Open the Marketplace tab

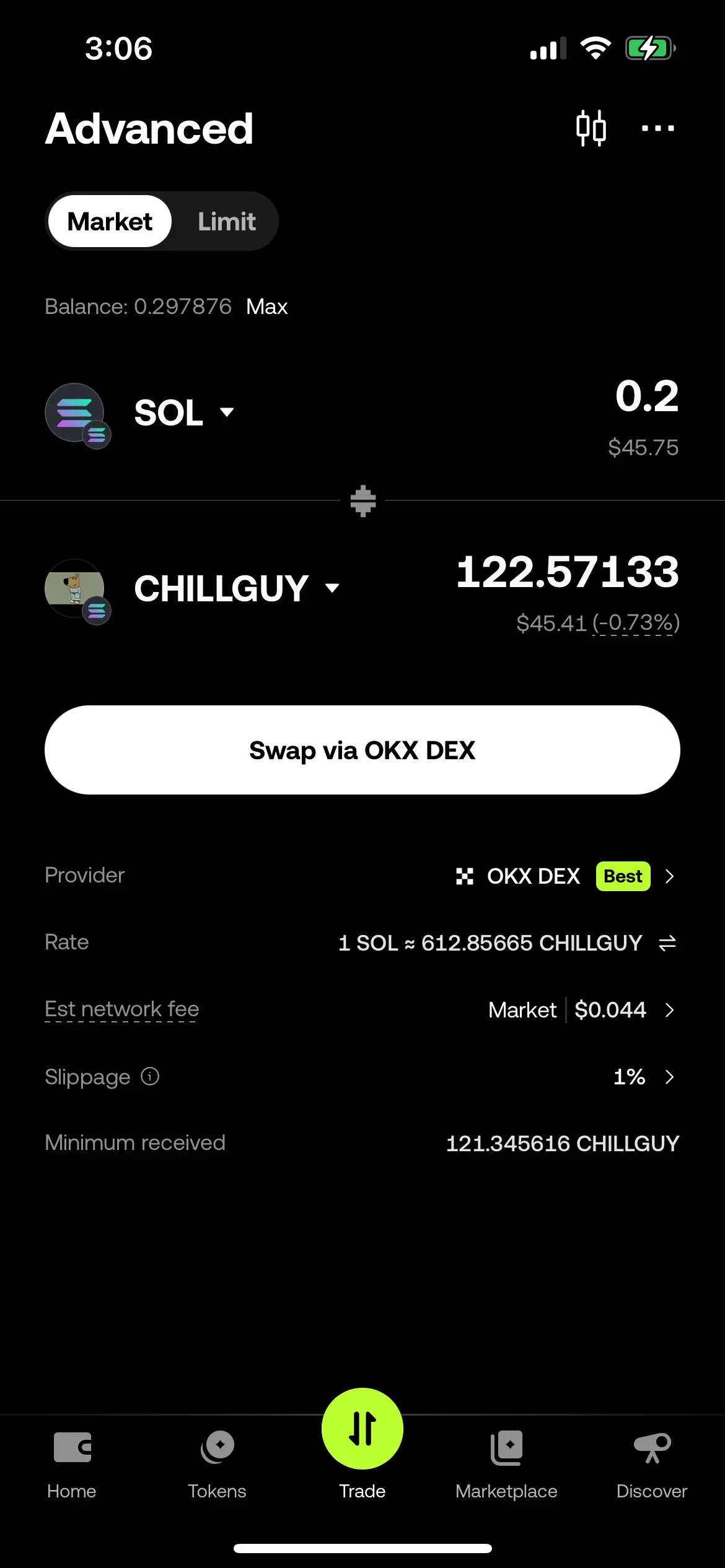pyautogui.click(x=506, y=1465)
